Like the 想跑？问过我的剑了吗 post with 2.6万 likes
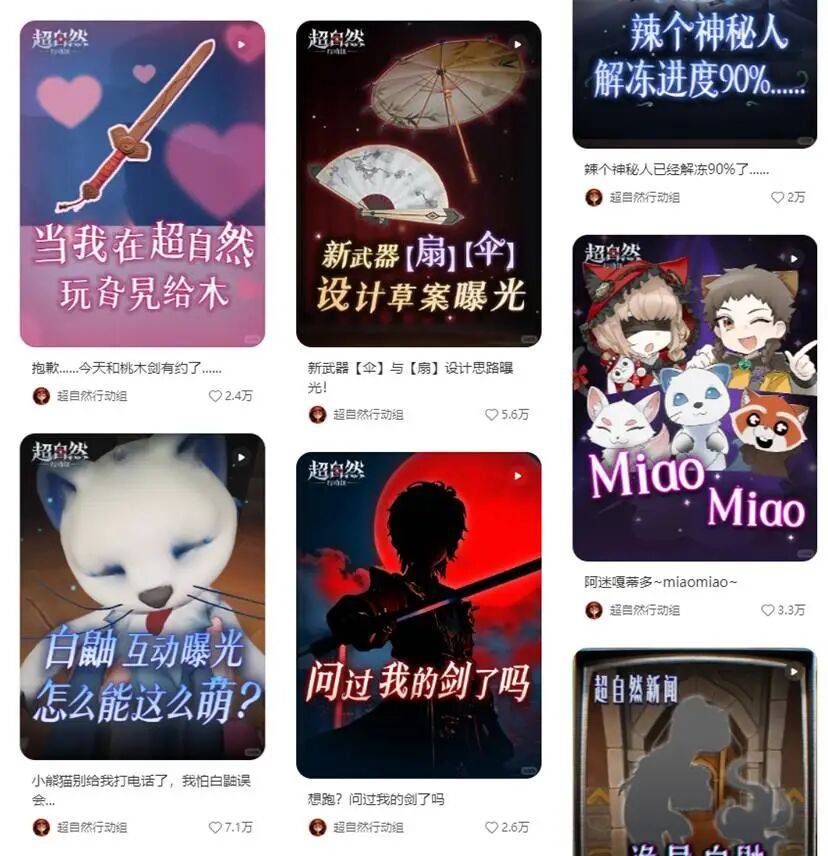This screenshot has height=856, width=828. click(x=491, y=827)
